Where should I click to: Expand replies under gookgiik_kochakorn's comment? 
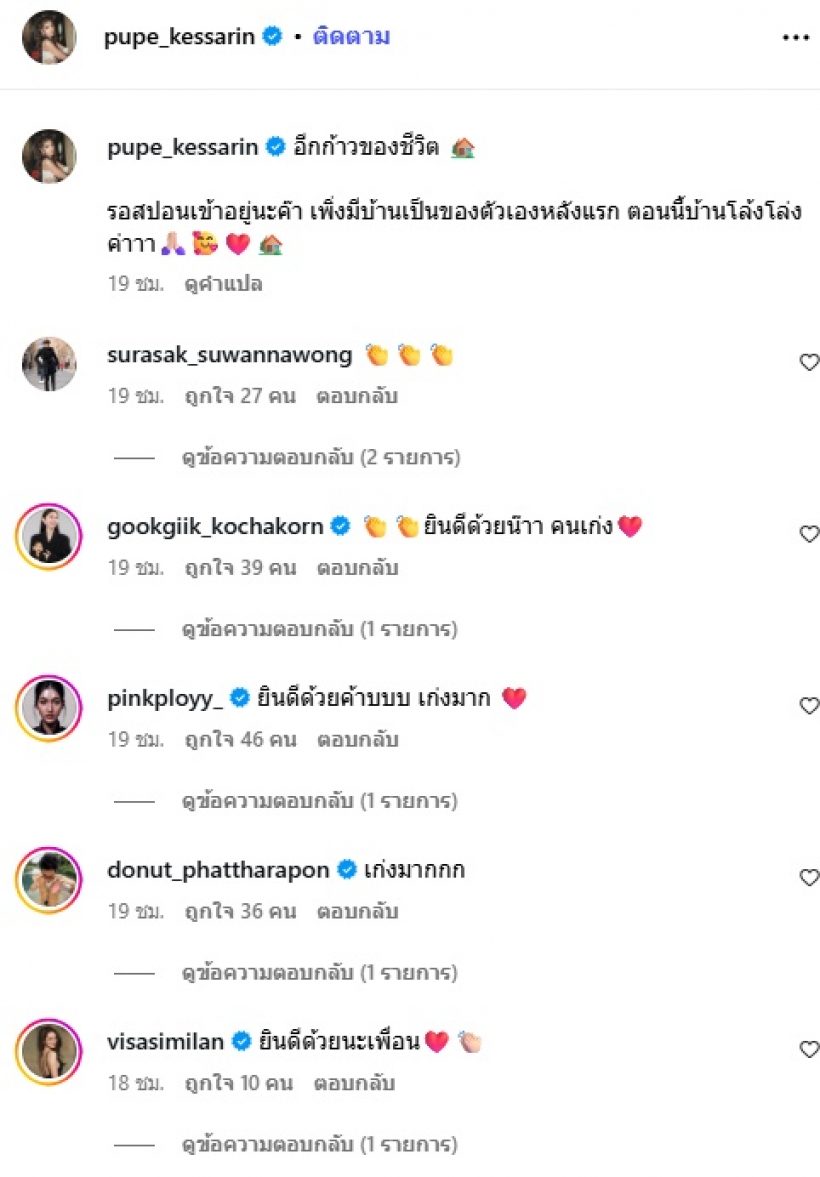coord(320,630)
